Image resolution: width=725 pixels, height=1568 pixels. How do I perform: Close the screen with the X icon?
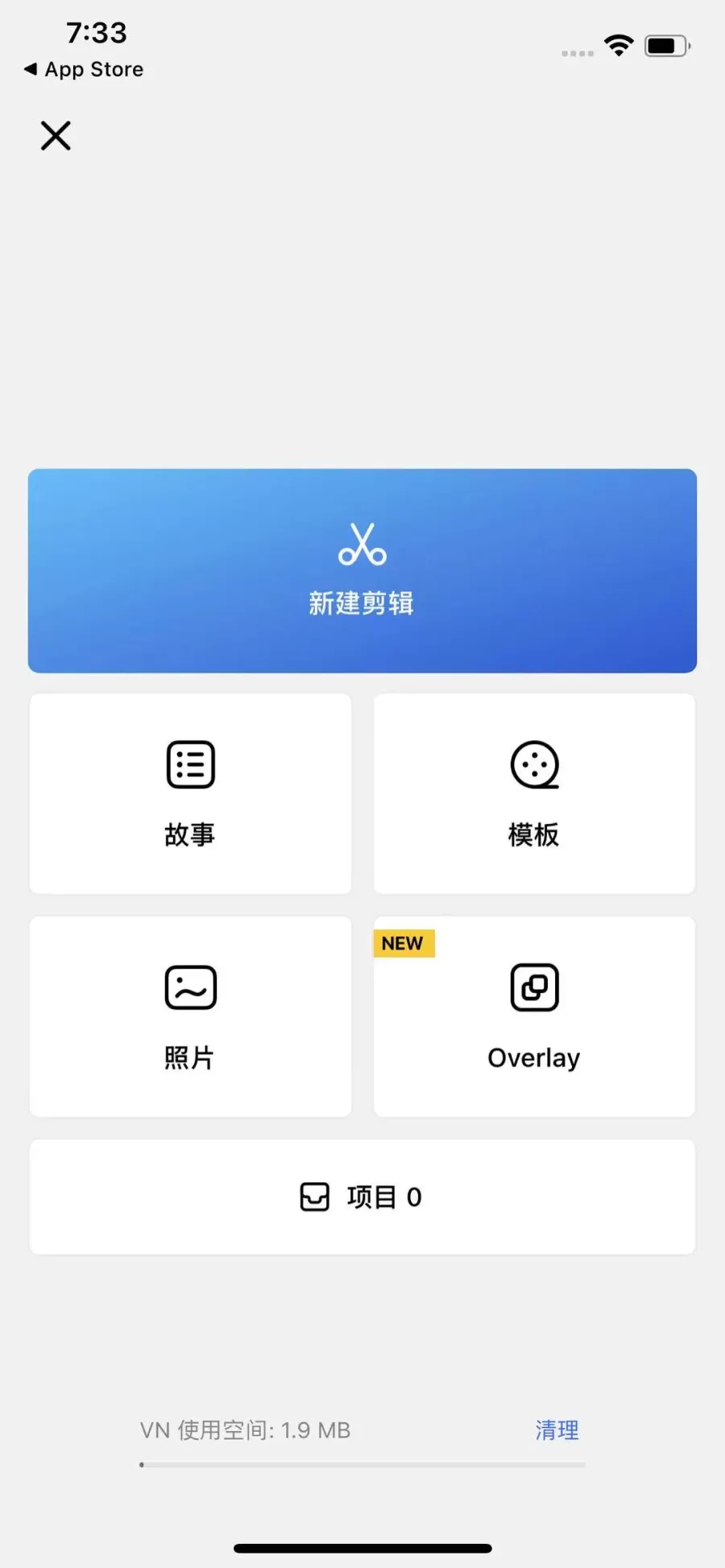(x=55, y=135)
